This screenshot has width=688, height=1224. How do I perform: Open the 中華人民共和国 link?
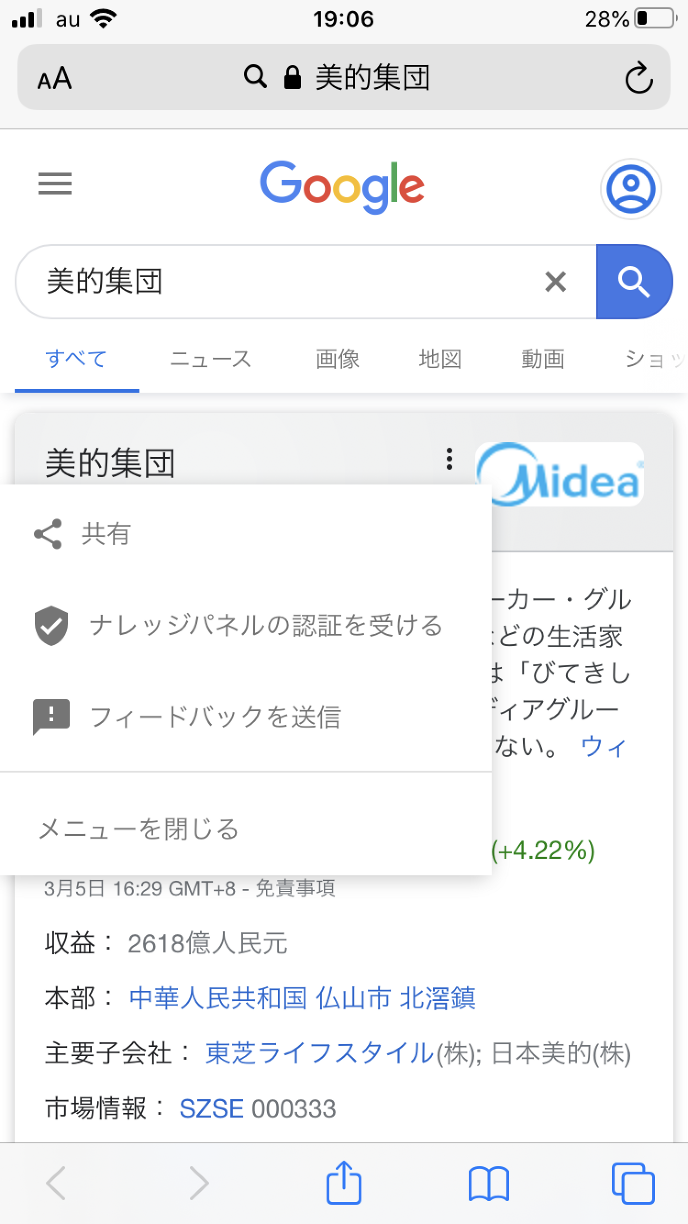(217, 998)
